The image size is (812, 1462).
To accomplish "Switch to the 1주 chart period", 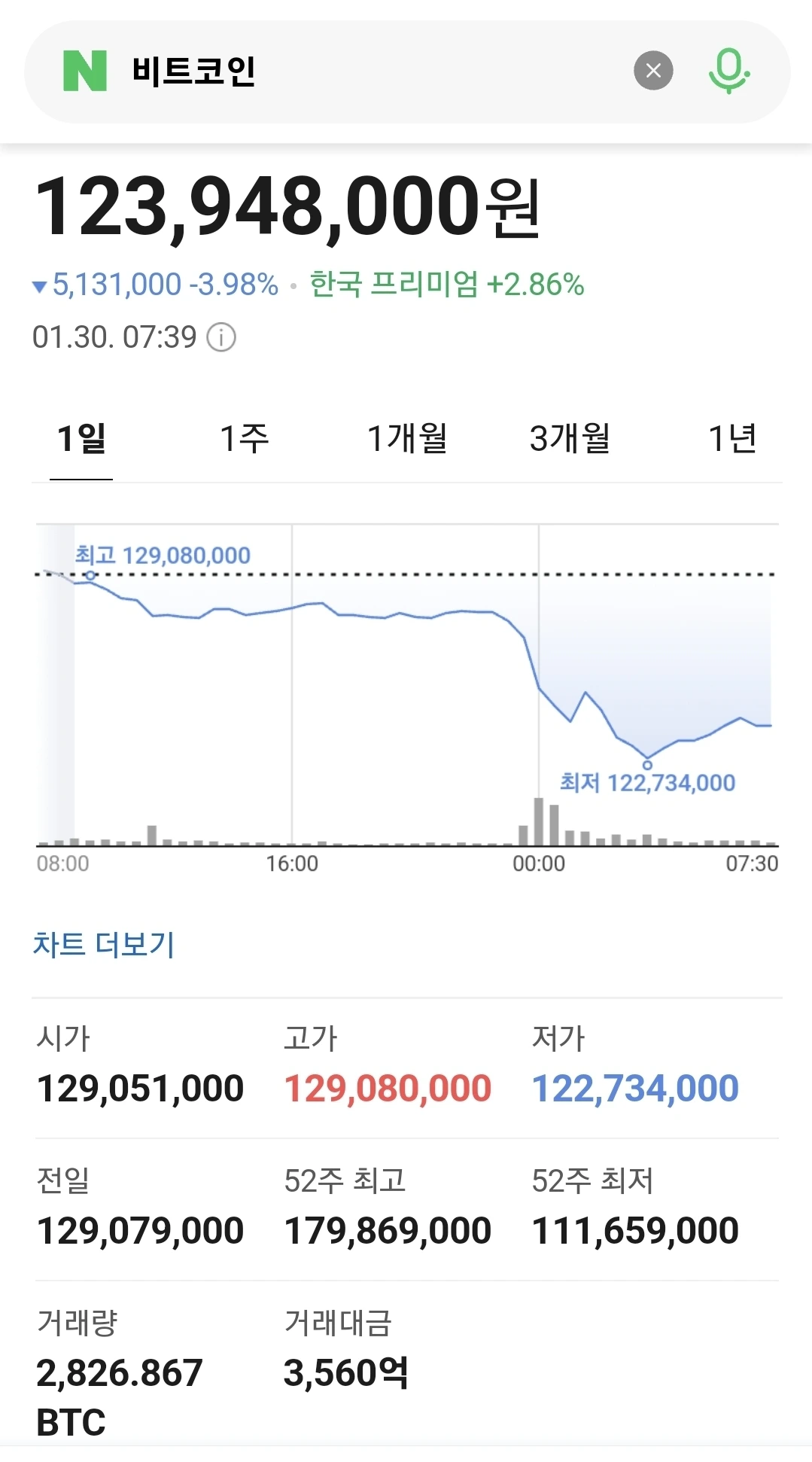I will point(244,438).
